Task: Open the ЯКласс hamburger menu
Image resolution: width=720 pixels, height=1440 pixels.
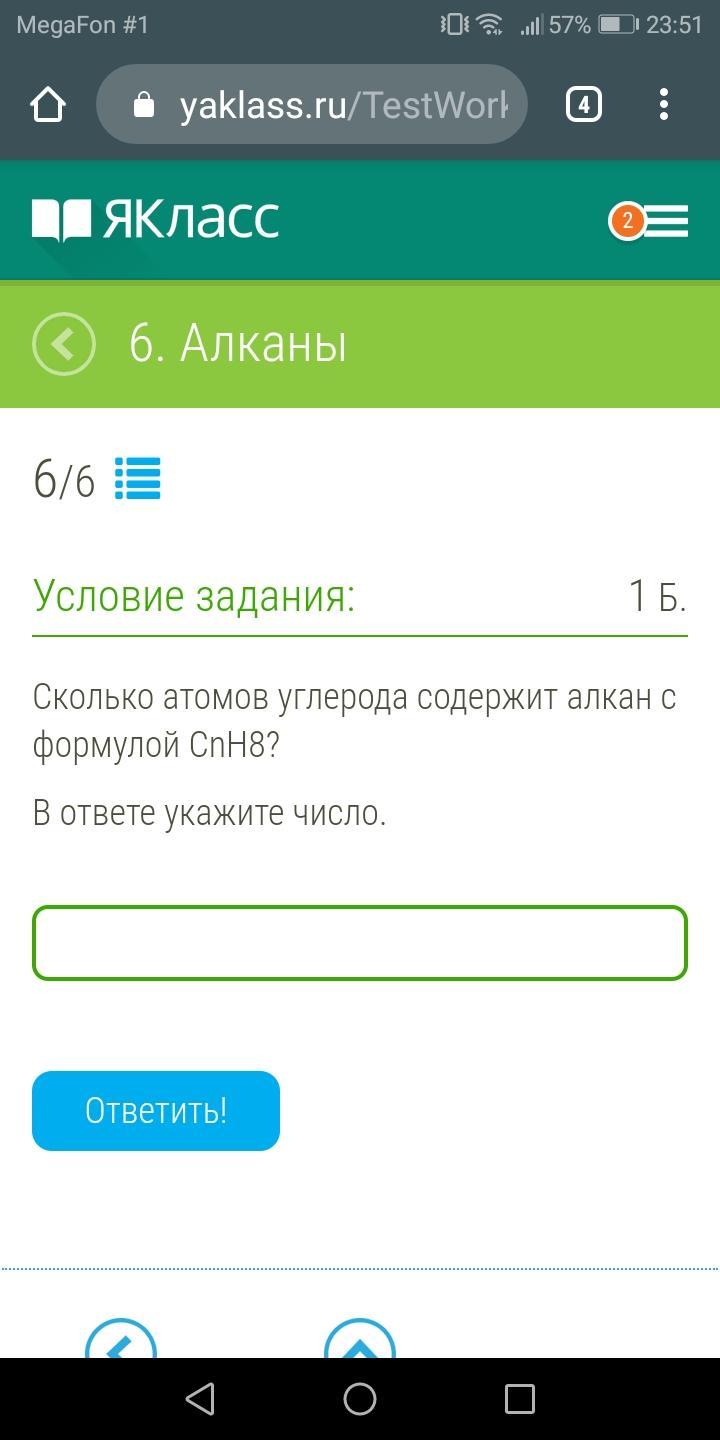Action: point(650,221)
